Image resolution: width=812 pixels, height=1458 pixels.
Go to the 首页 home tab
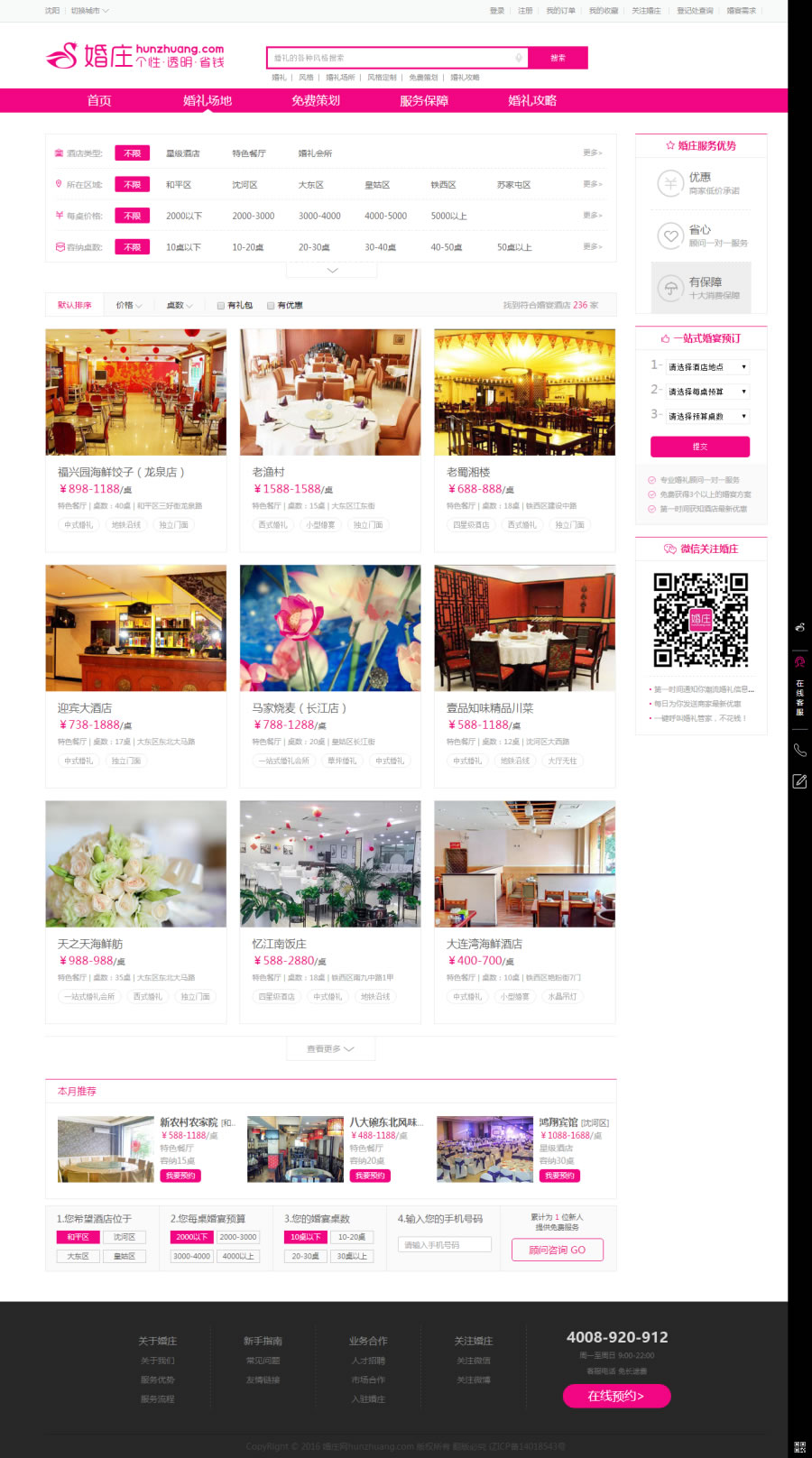pyautogui.click(x=99, y=100)
